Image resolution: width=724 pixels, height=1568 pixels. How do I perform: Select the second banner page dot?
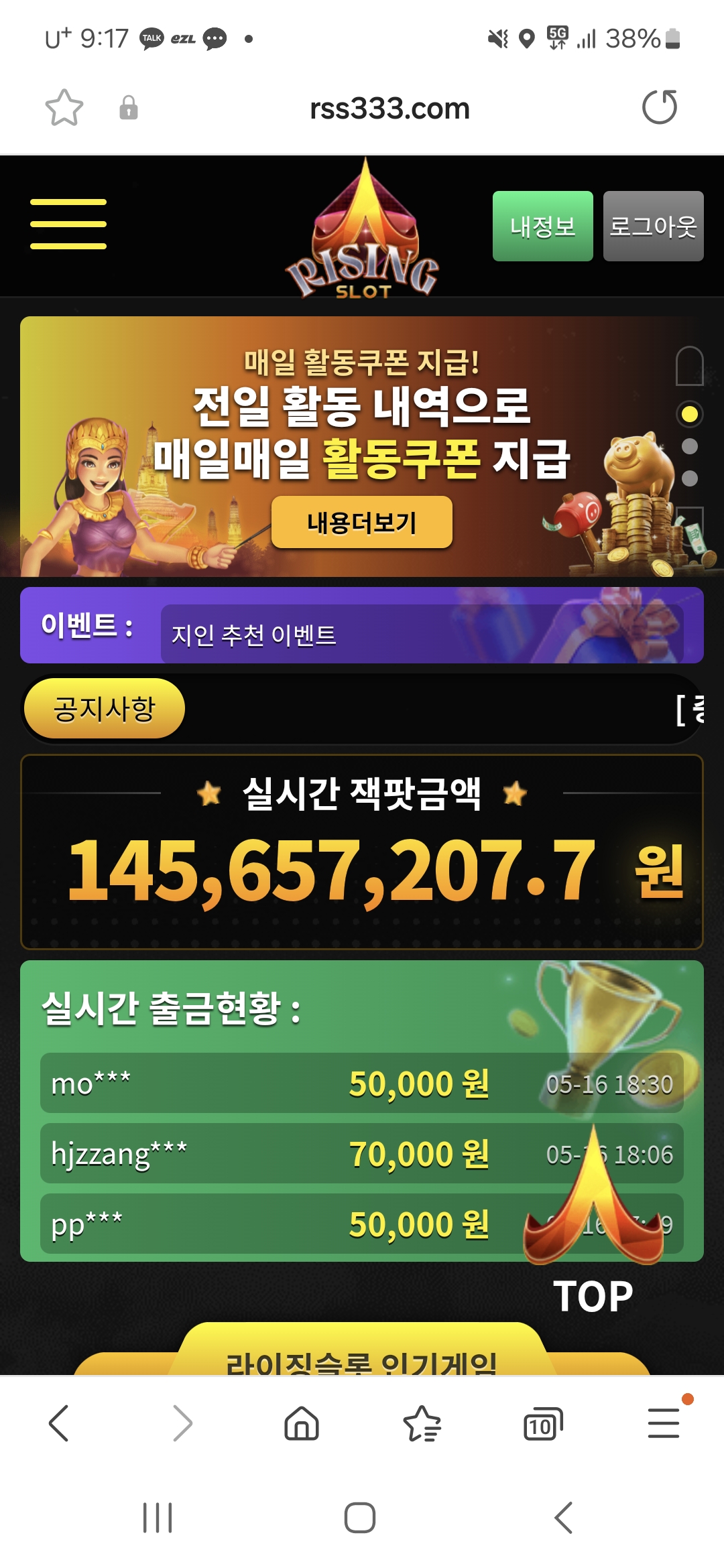point(689,446)
